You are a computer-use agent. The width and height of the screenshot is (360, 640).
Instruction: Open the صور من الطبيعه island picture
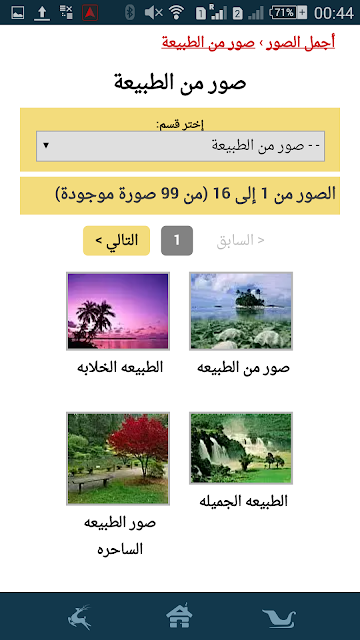click(x=241, y=311)
